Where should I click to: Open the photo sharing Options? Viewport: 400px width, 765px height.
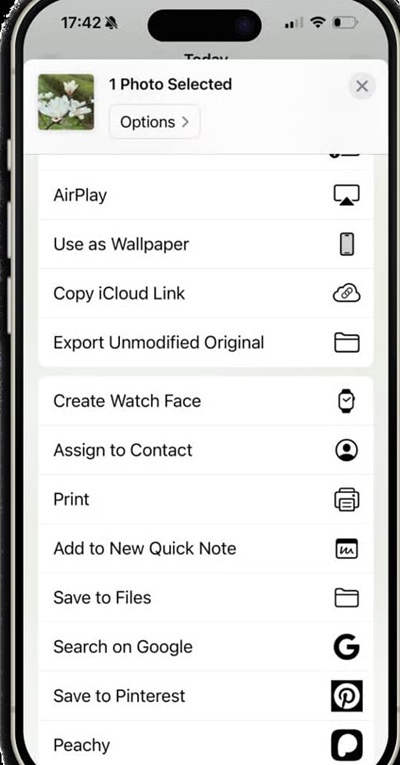(155, 122)
